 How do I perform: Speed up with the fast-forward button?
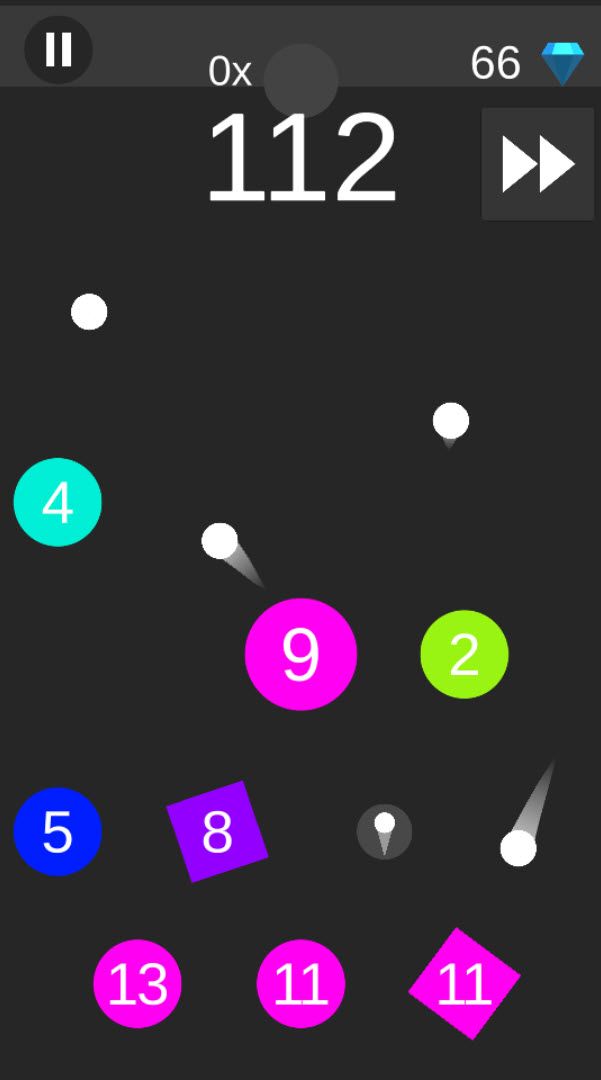(x=538, y=165)
